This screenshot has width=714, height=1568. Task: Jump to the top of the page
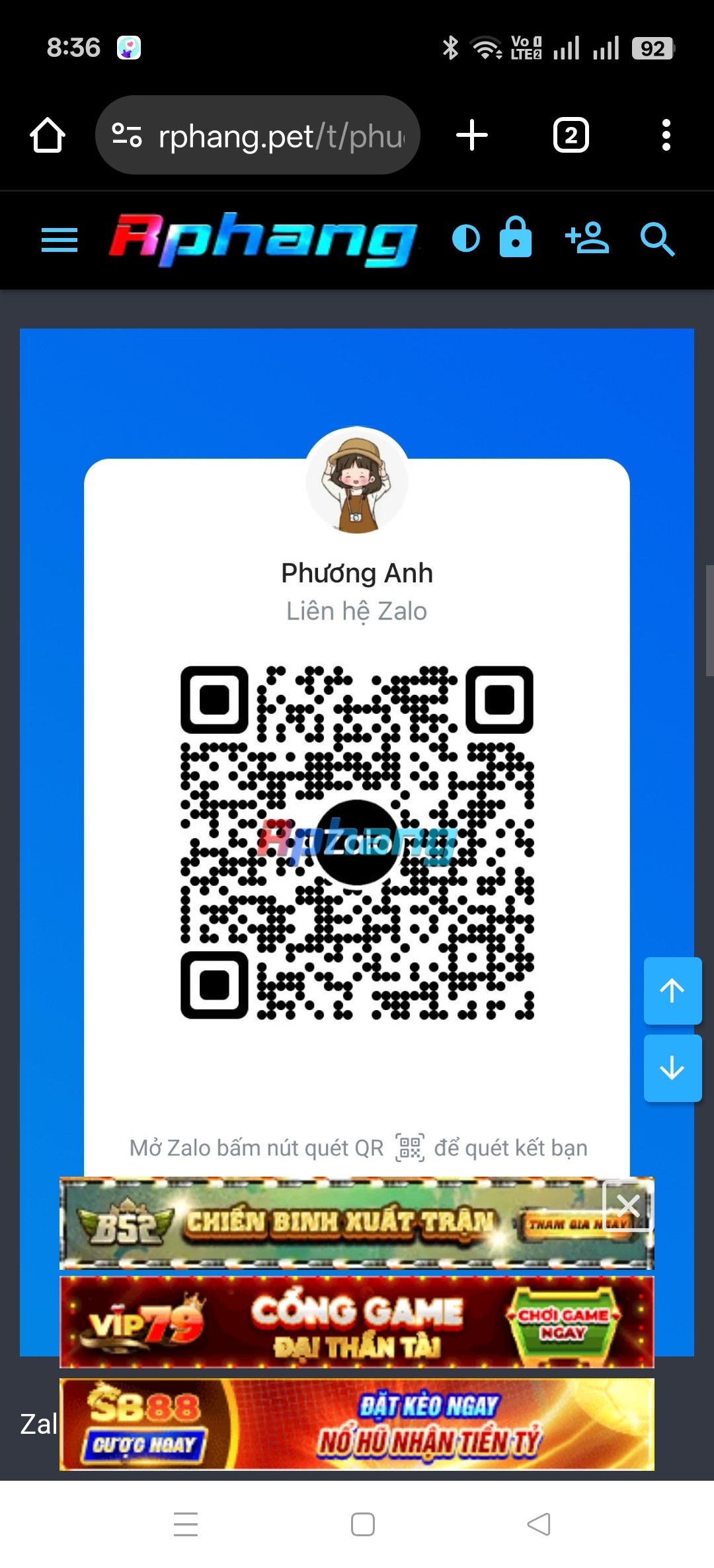[672, 990]
